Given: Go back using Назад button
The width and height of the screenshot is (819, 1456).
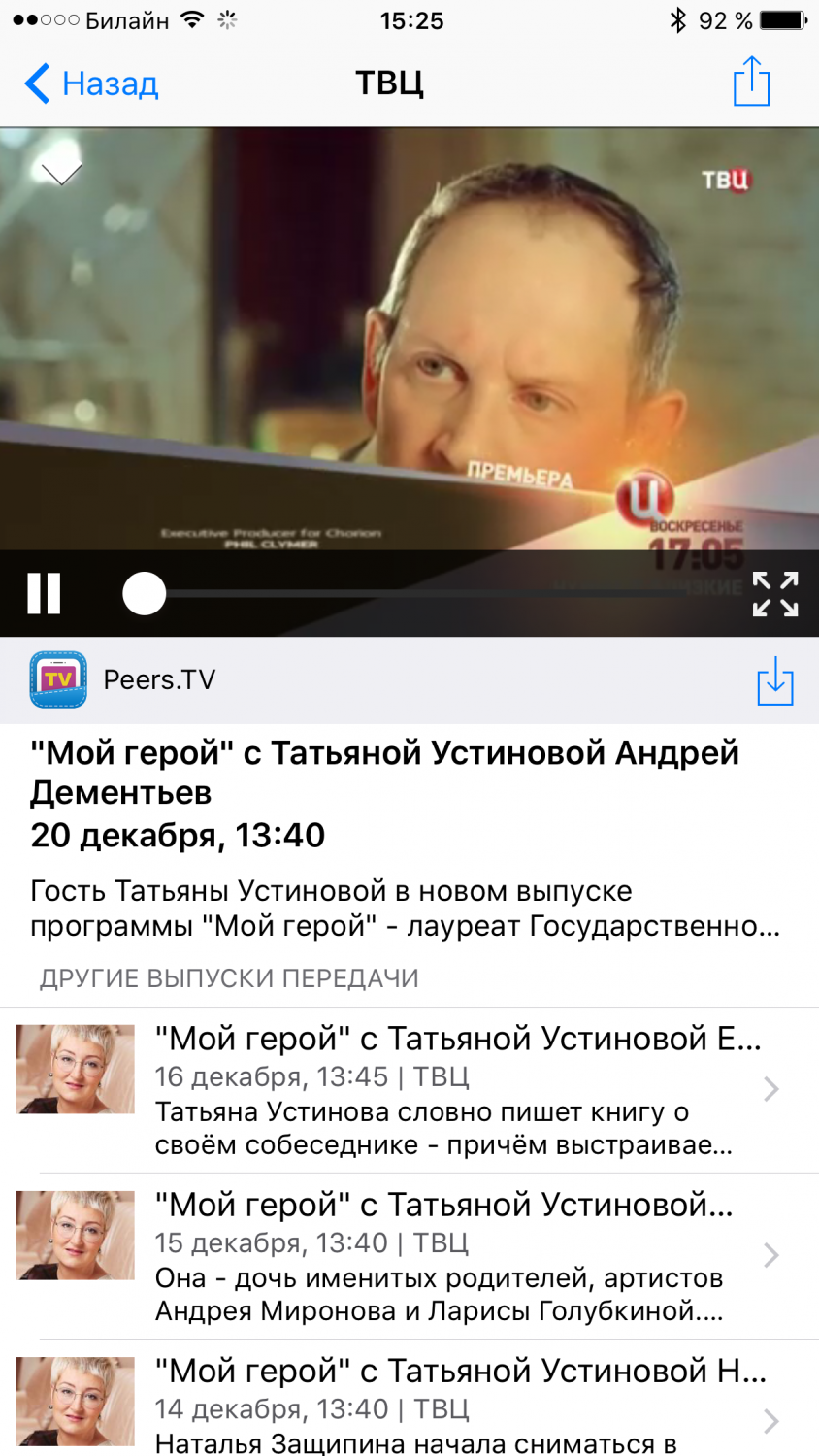Looking at the screenshot, I should pyautogui.click(x=92, y=83).
